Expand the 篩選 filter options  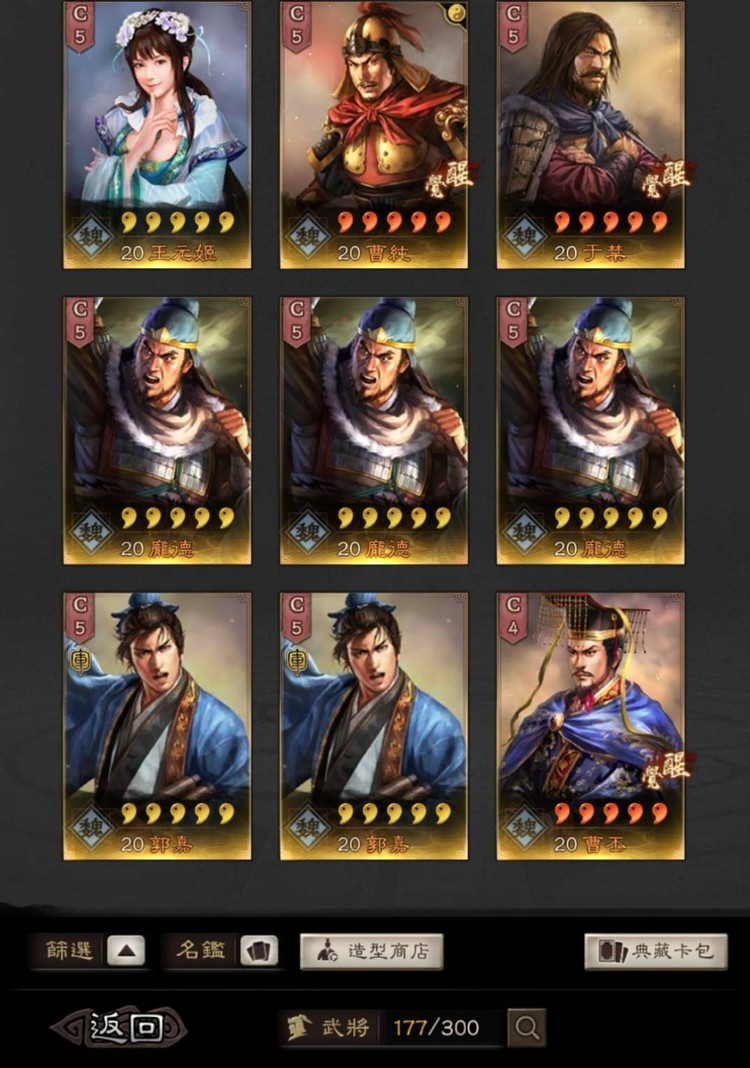point(125,950)
